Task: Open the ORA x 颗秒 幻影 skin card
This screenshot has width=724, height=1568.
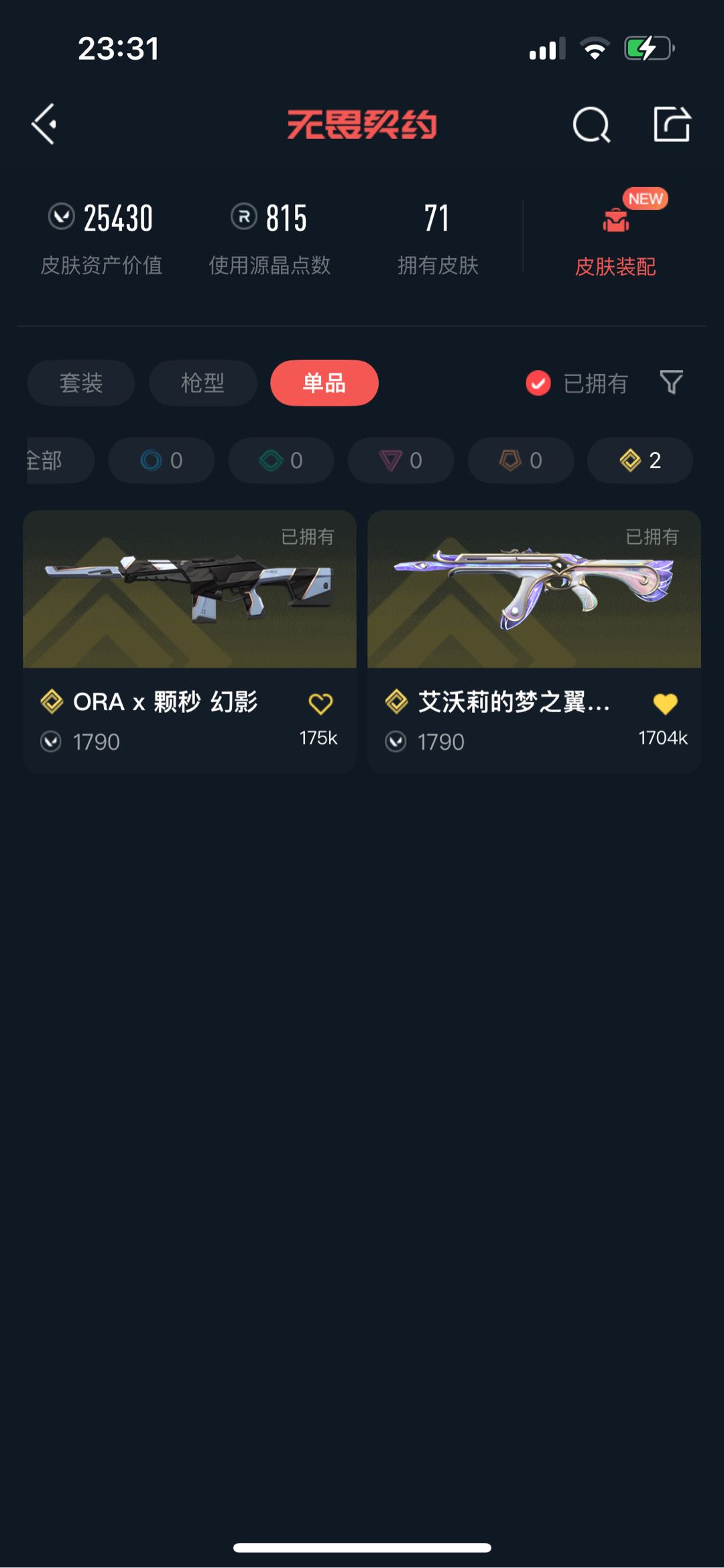Action: [190, 590]
